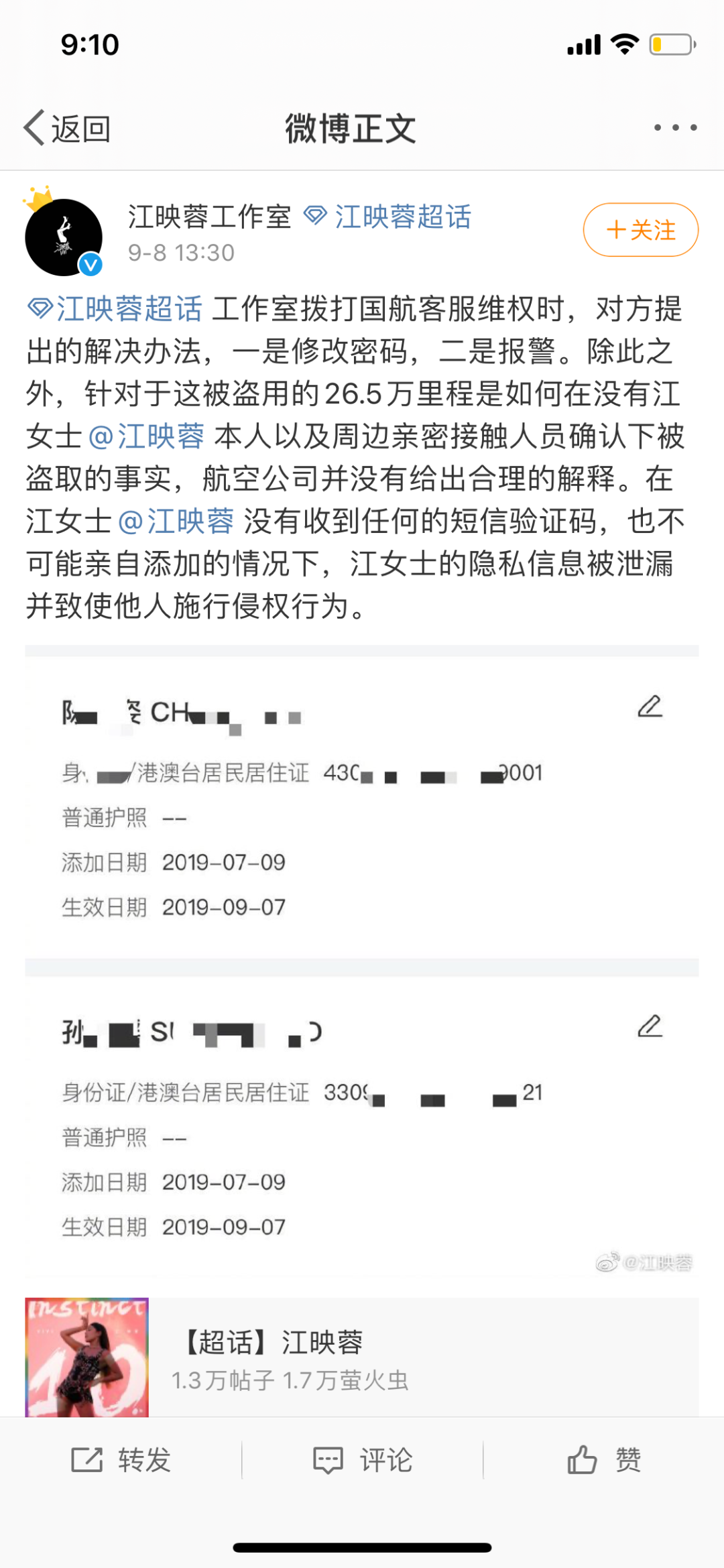The width and height of the screenshot is (724, 1568).
Task: Open comments via 评论
Action: 363,1459
